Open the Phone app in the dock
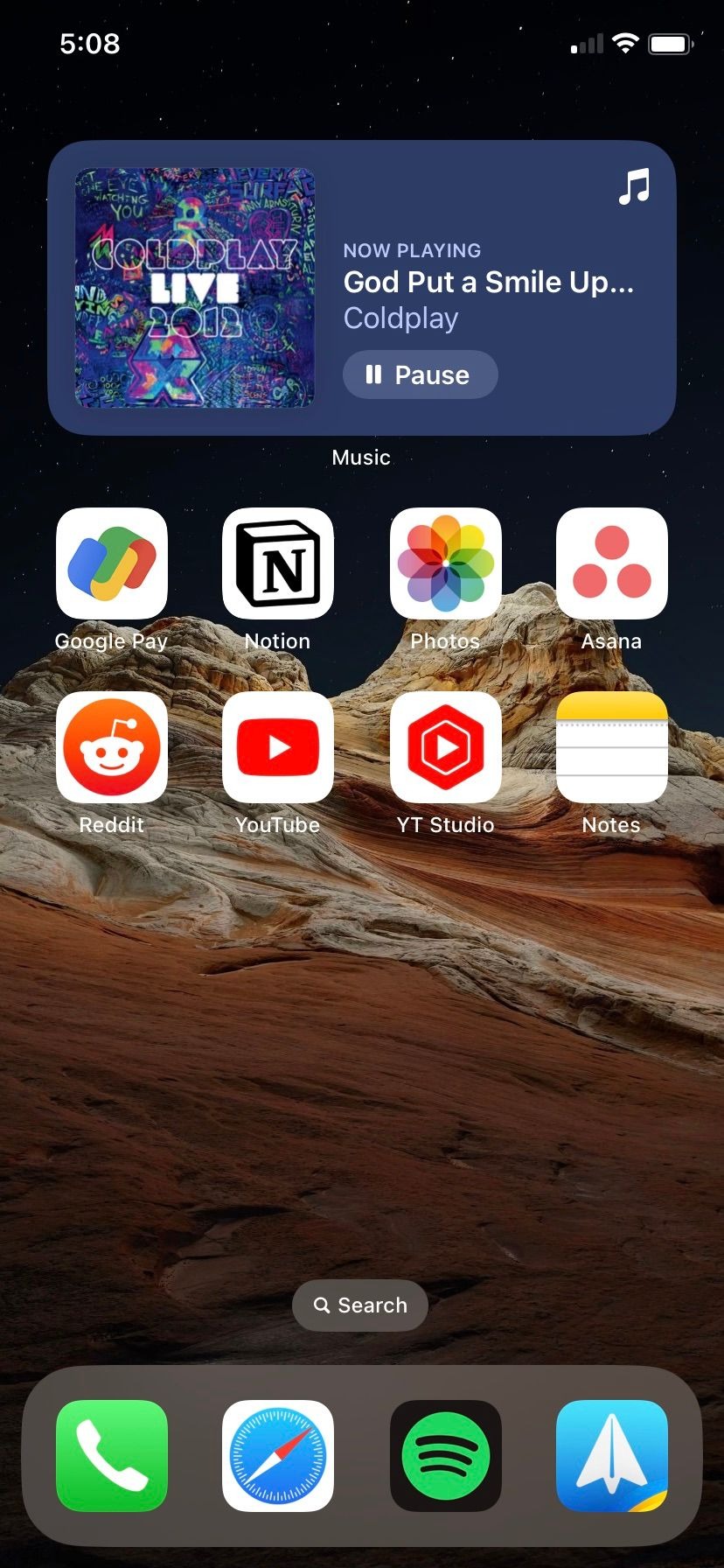The height and width of the screenshot is (1568, 724). (112, 1456)
